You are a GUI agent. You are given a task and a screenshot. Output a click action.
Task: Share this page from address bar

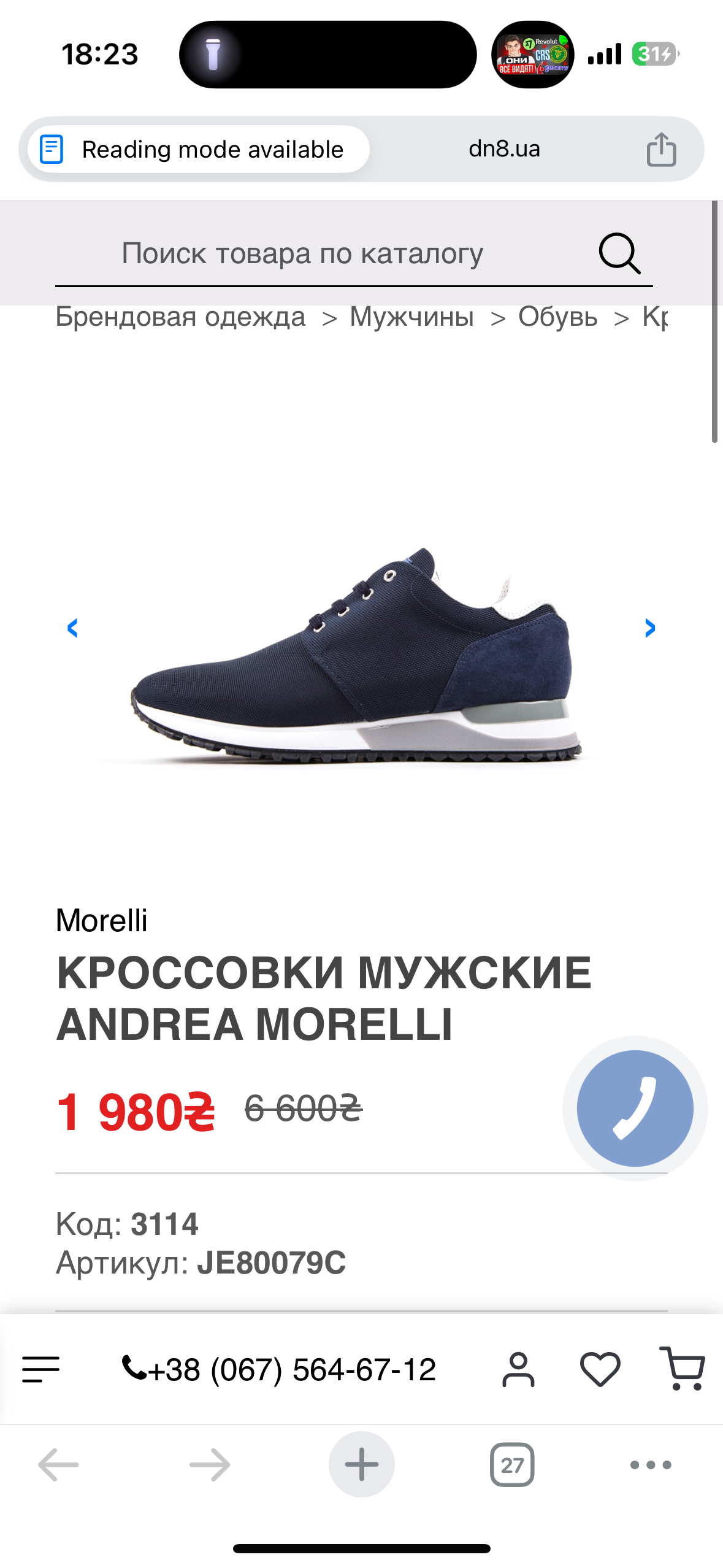[x=661, y=149]
